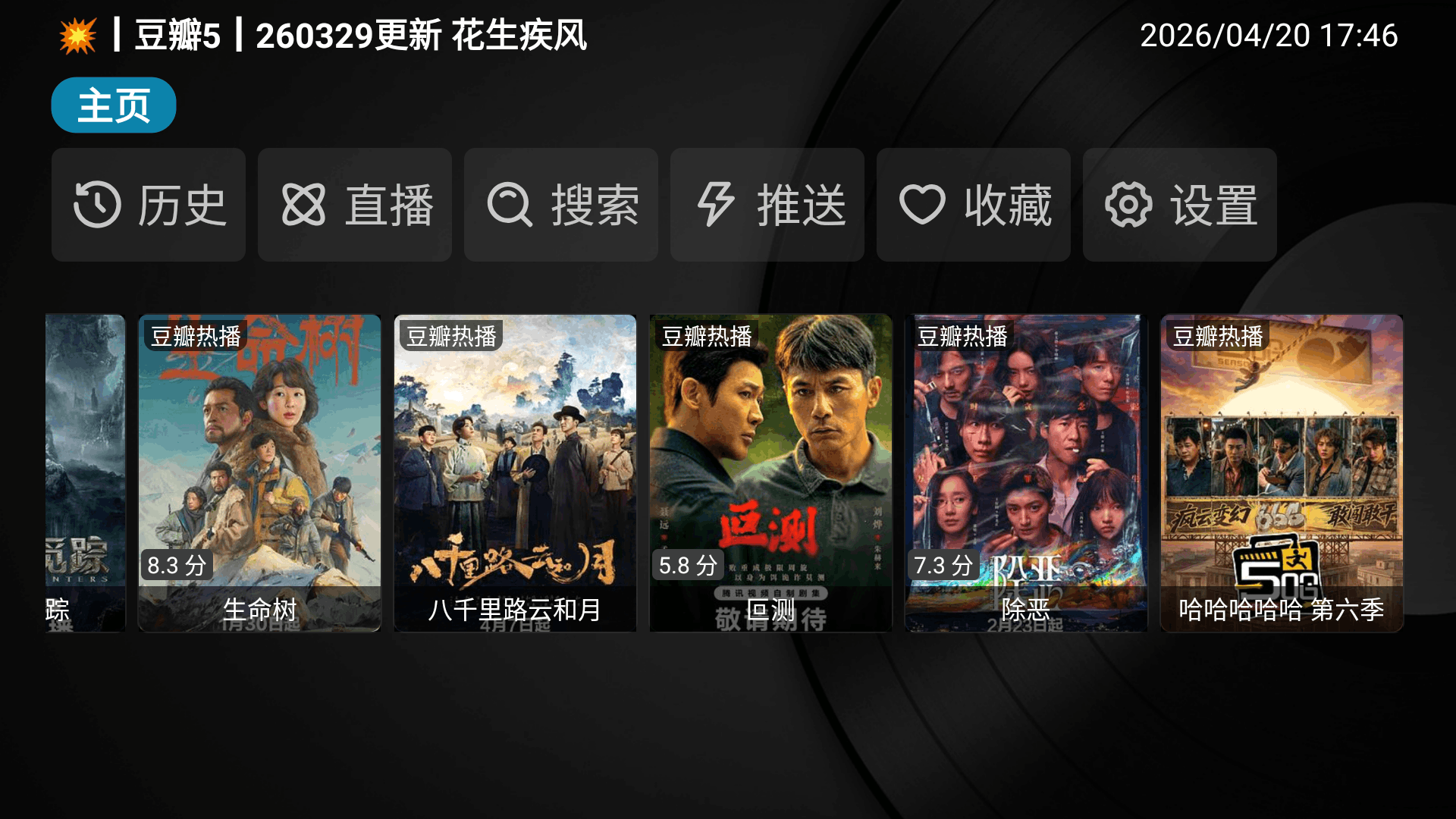
Task: Select the 叵测 drama card
Action: point(770,472)
